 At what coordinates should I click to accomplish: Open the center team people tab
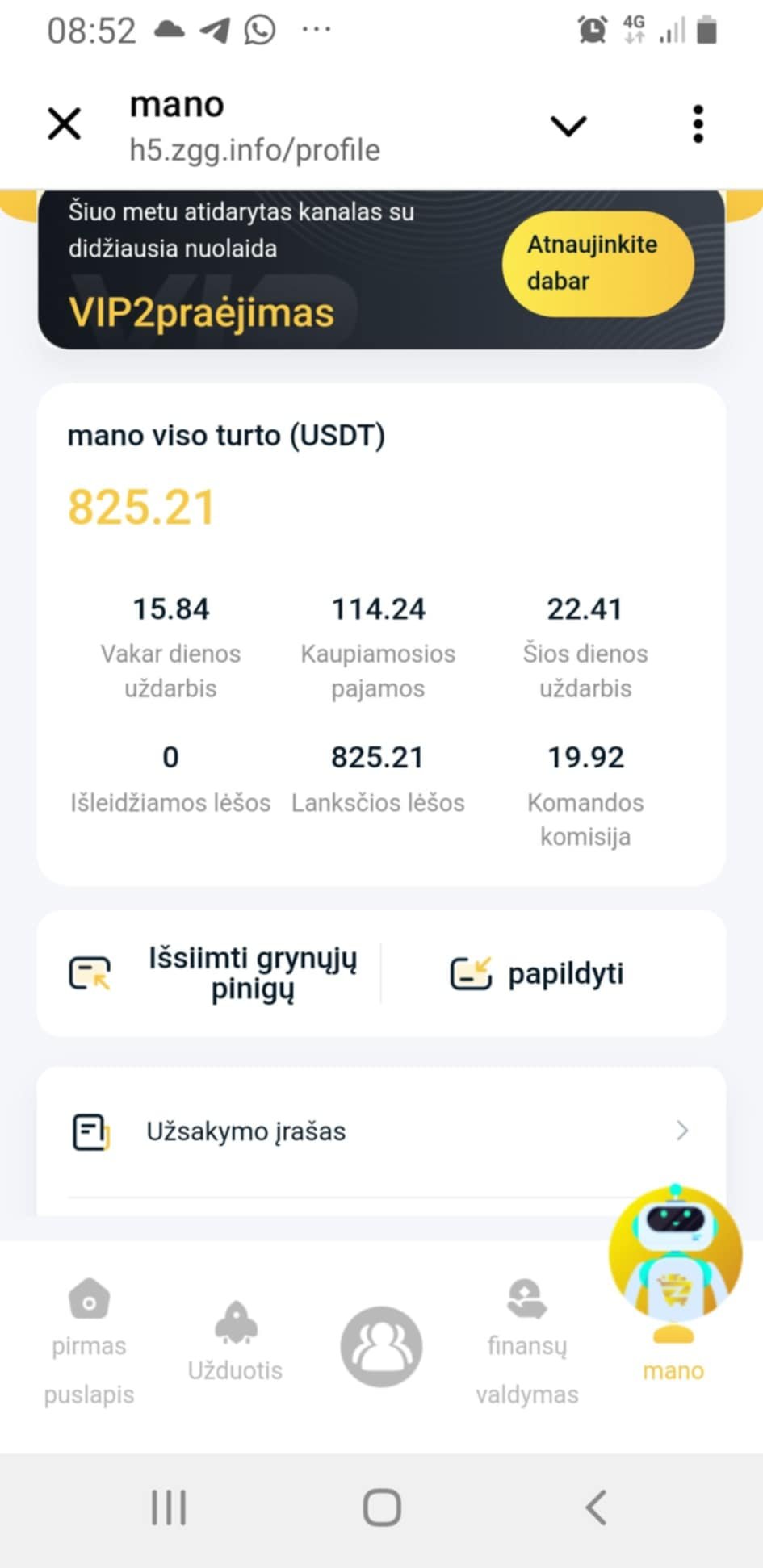pos(381,1346)
